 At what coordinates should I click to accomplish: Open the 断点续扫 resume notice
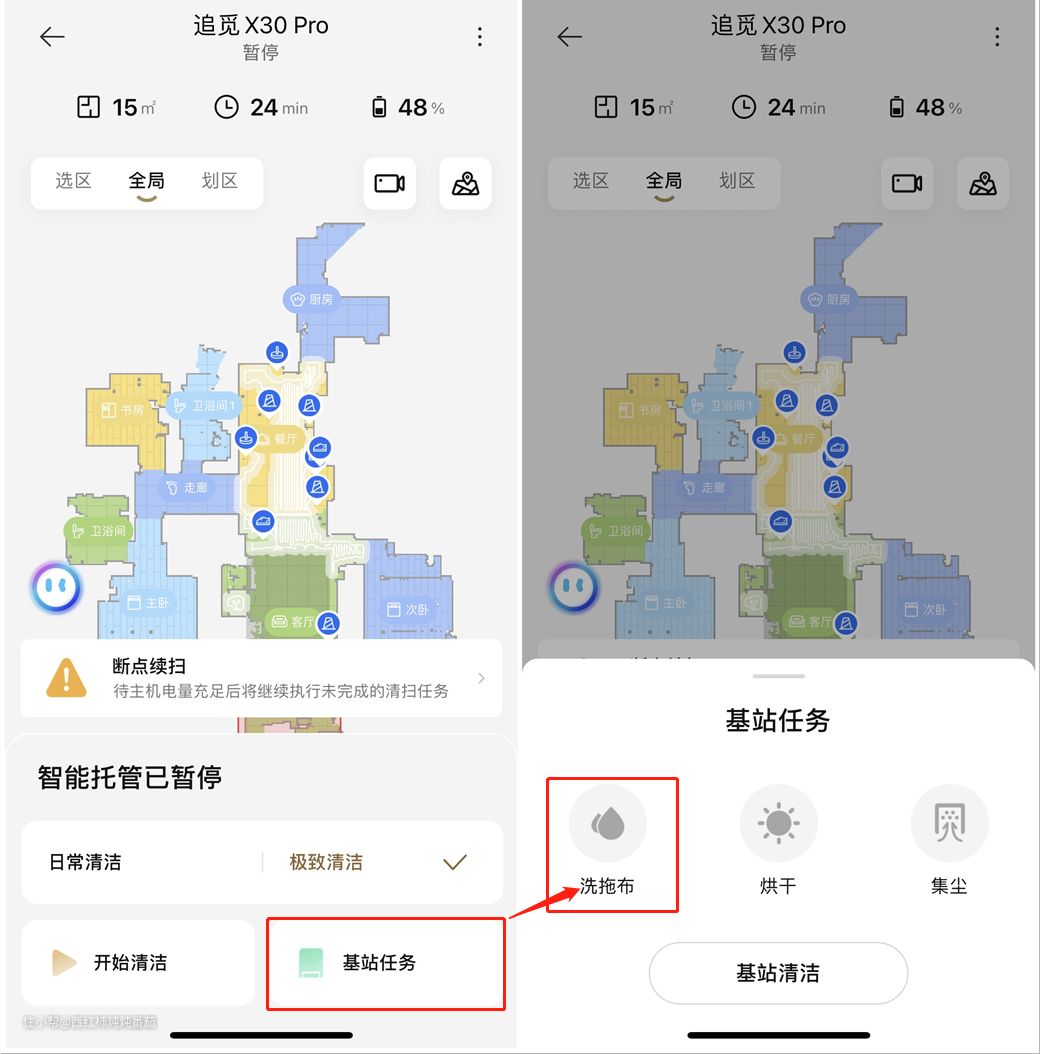point(261,678)
